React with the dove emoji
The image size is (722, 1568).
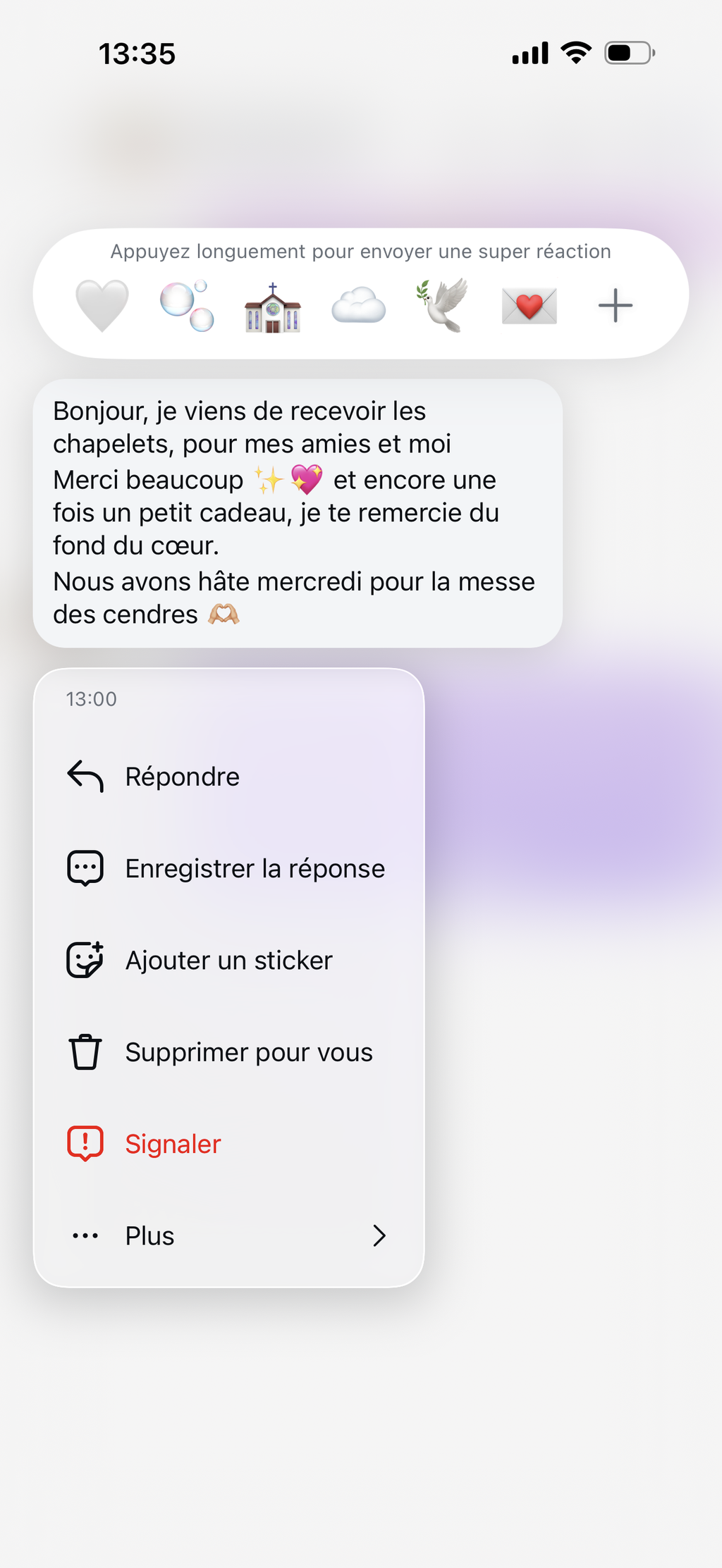point(443,305)
